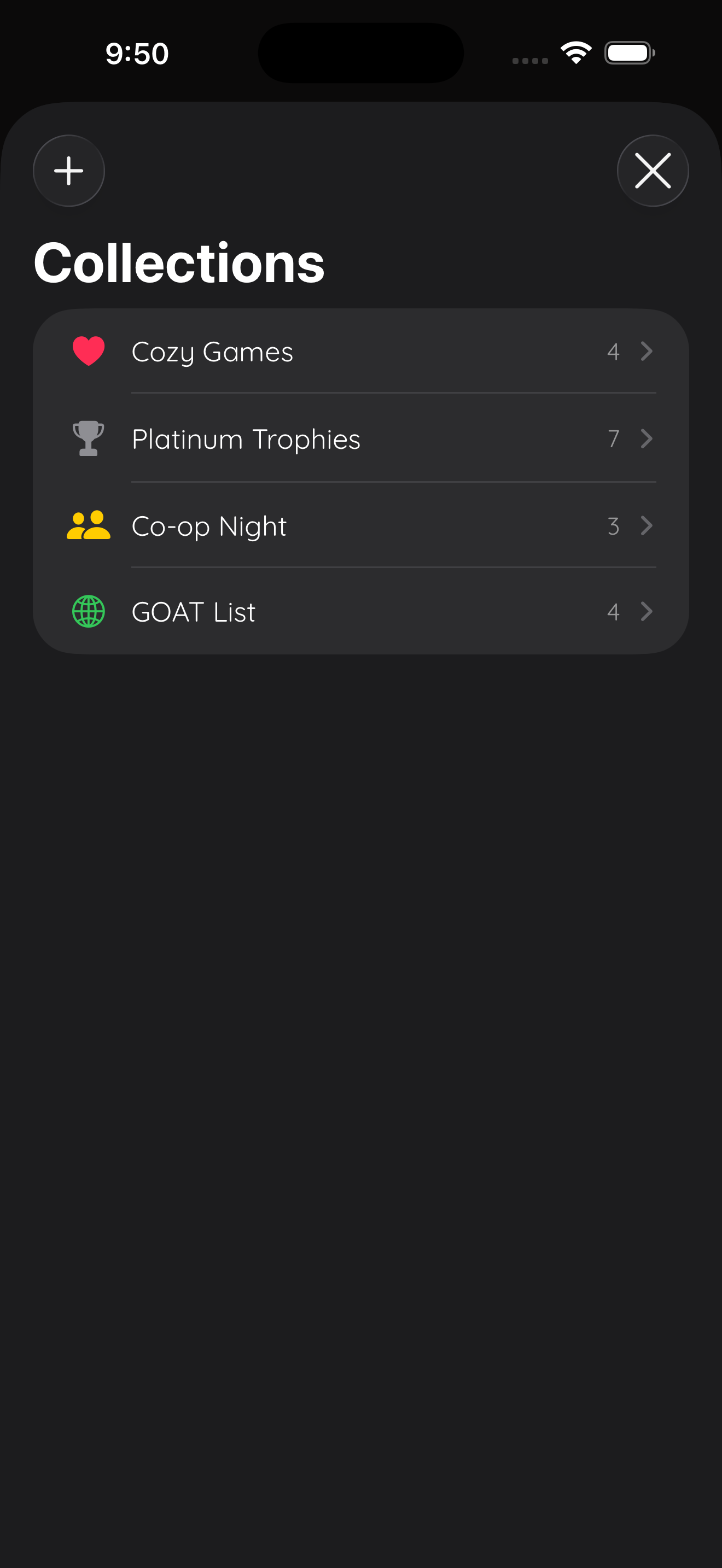The image size is (722, 1568).
Task: Select the trophy icon beside Platinum Trophies
Action: 88,438
